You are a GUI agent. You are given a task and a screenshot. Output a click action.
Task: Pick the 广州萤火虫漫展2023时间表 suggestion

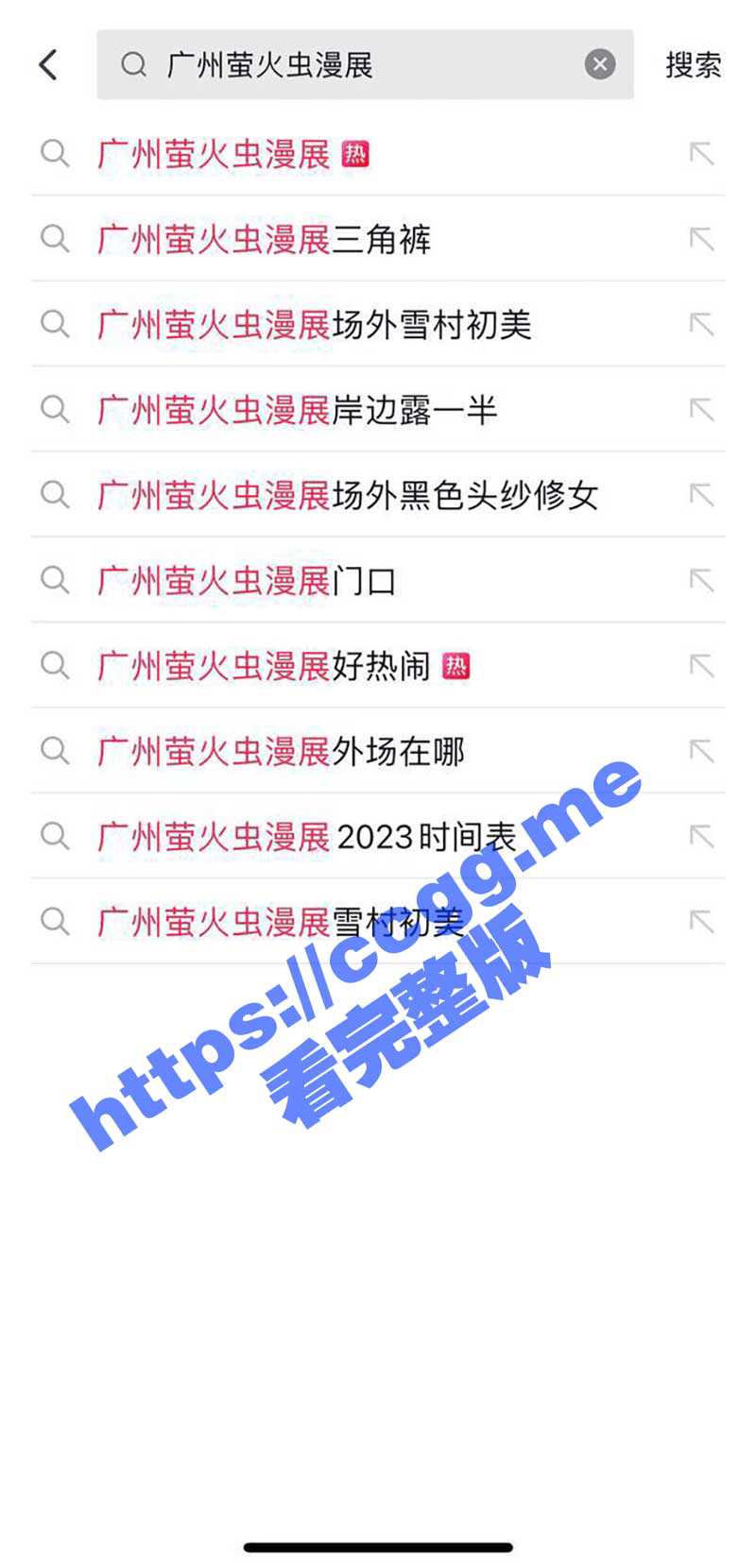pos(306,836)
